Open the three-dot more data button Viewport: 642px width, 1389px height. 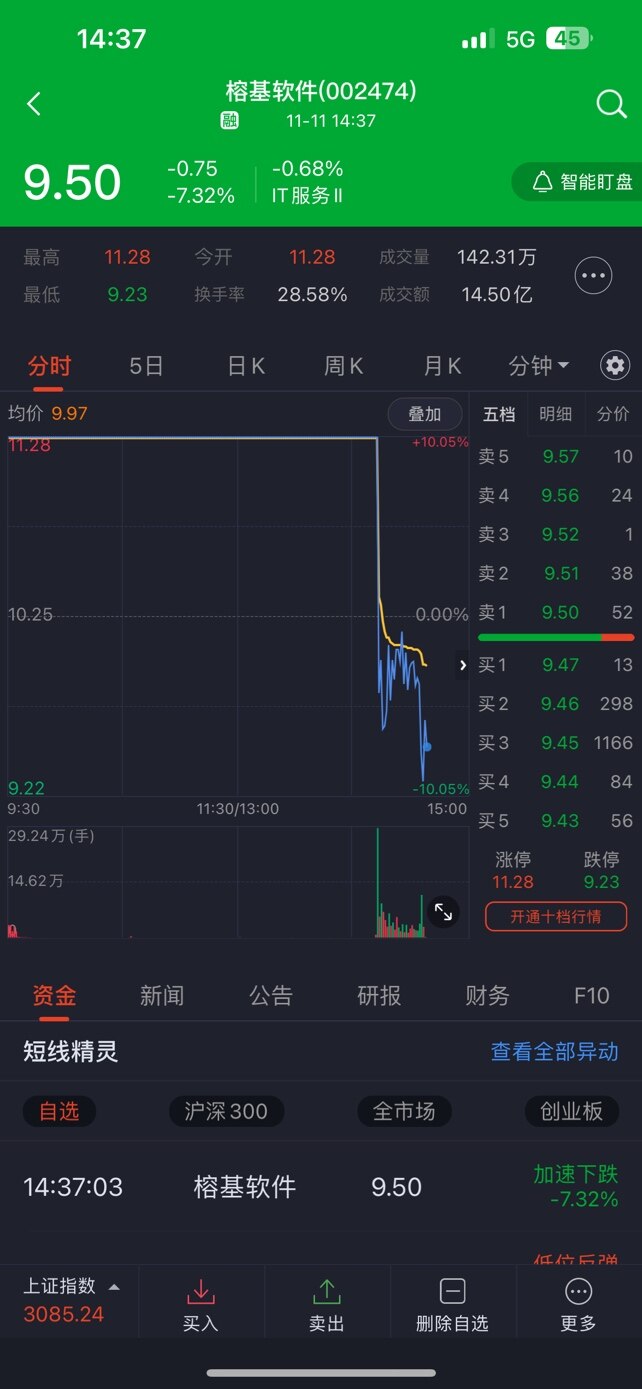[x=593, y=275]
